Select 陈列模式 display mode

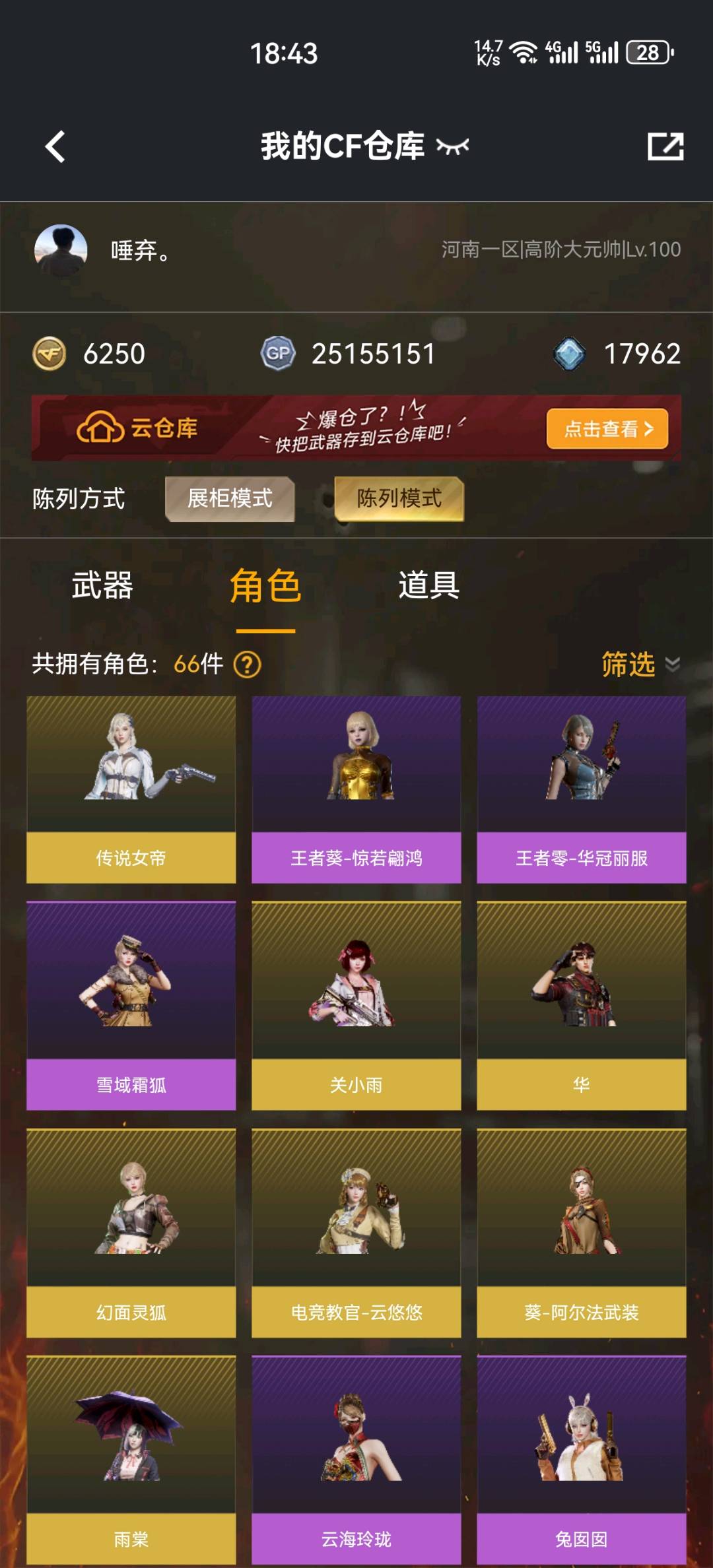(399, 499)
